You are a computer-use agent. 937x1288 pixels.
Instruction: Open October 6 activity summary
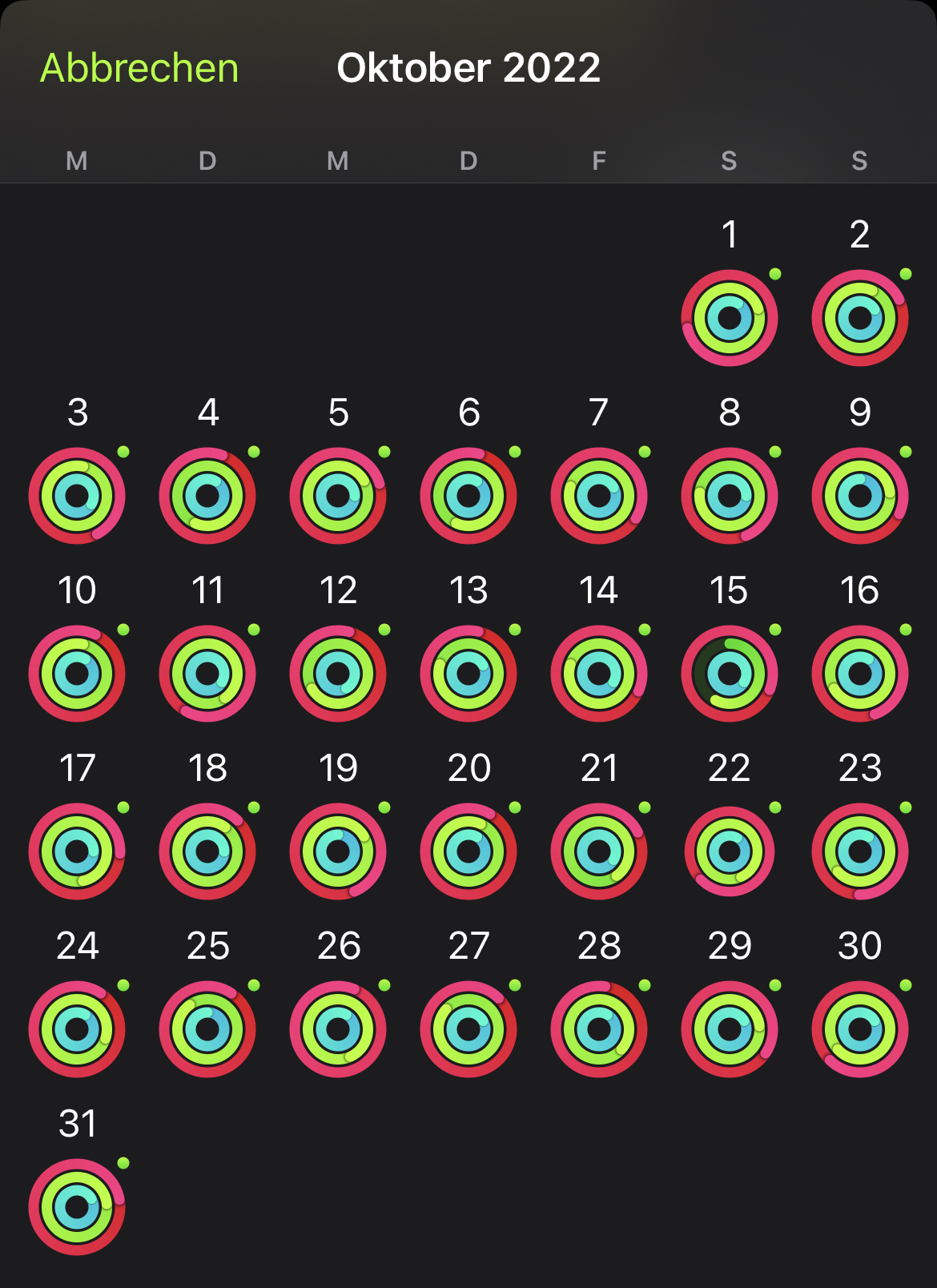(x=468, y=496)
